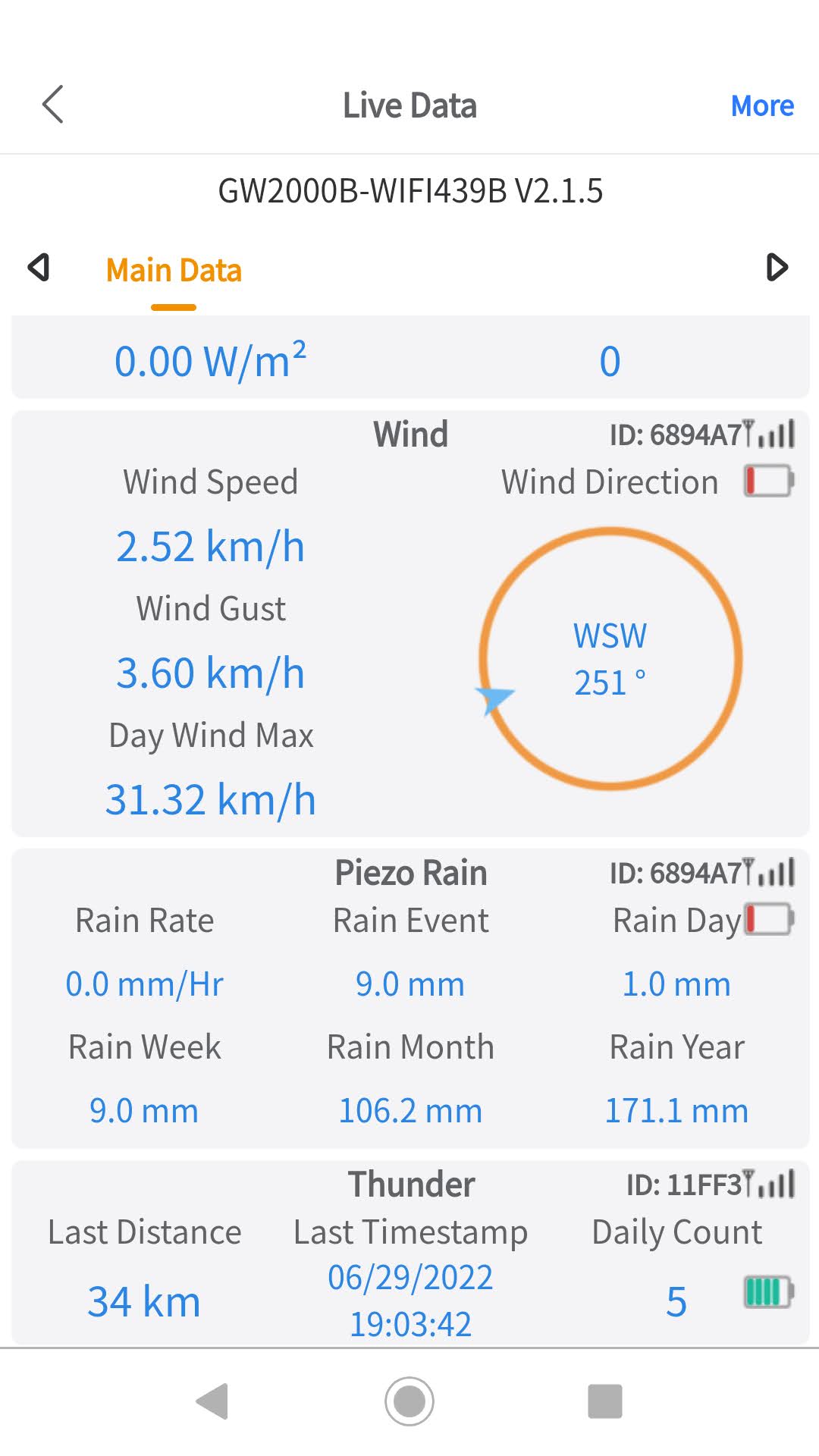Tap the back arrow at top left
Screen dimensions: 819x1456
pyautogui.click(x=53, y=105)
